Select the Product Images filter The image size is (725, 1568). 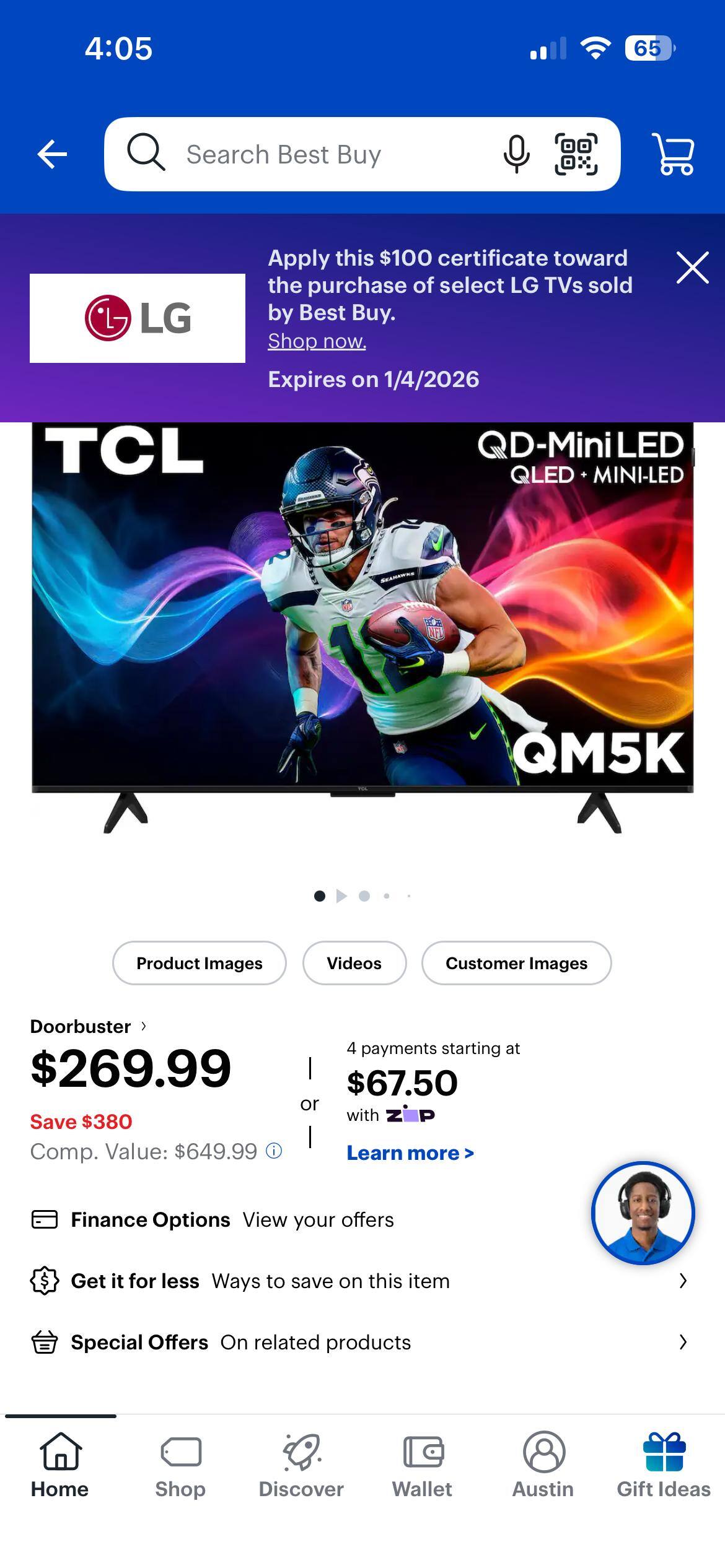pyautogui.click(x=199, y=963)
